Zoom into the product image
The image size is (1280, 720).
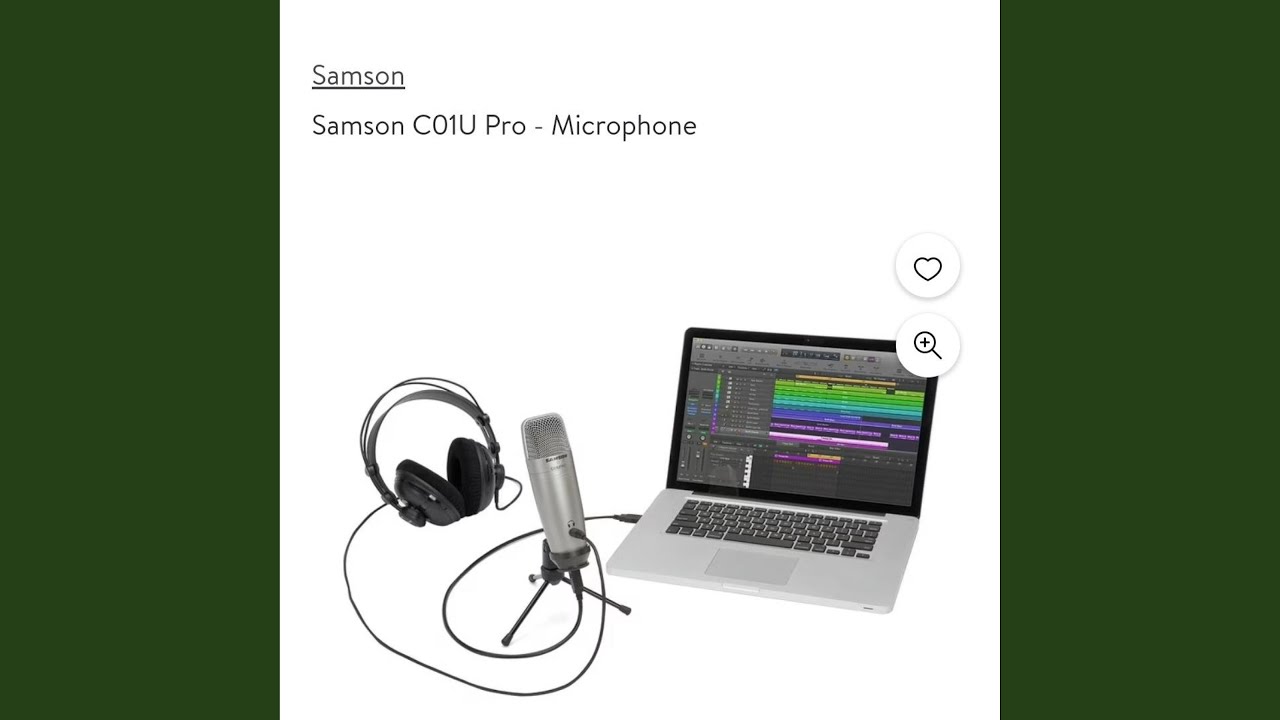tap(927, 346)
